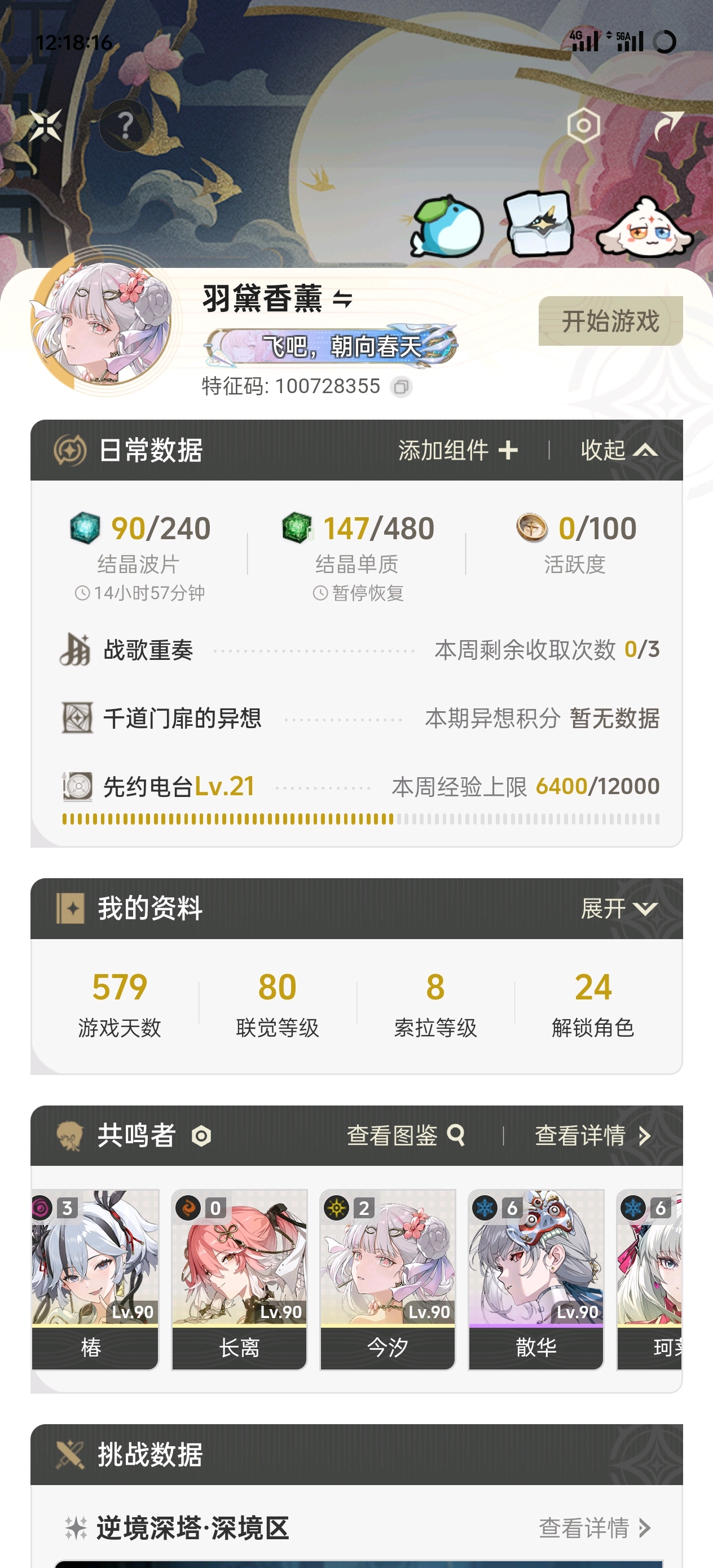This screenshot has height=1568, width=713.
Task: Open 查看图鉴 in the 共鸣者 header
Action: point(406,1136)
